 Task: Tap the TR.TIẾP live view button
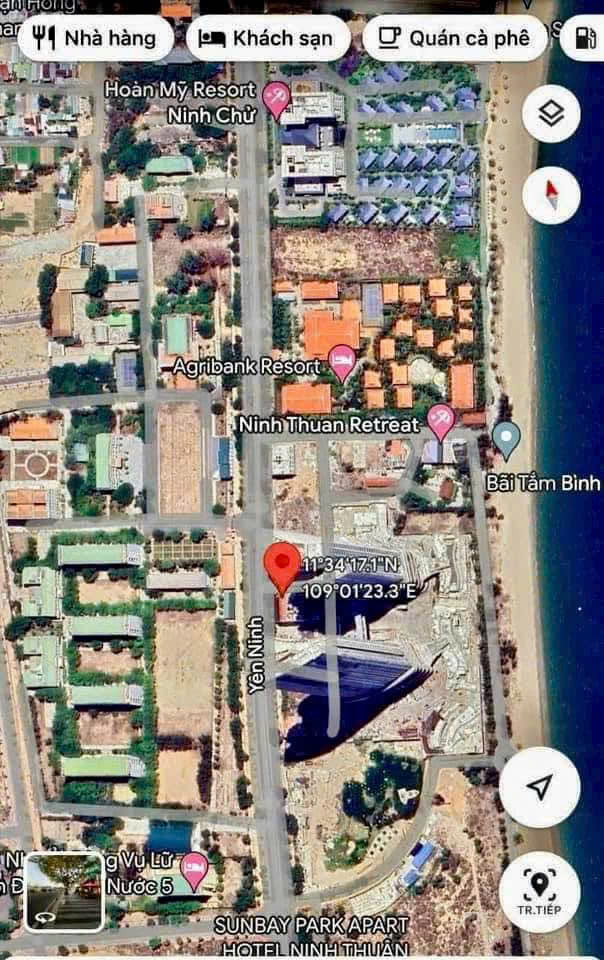(x=539, y=892)
